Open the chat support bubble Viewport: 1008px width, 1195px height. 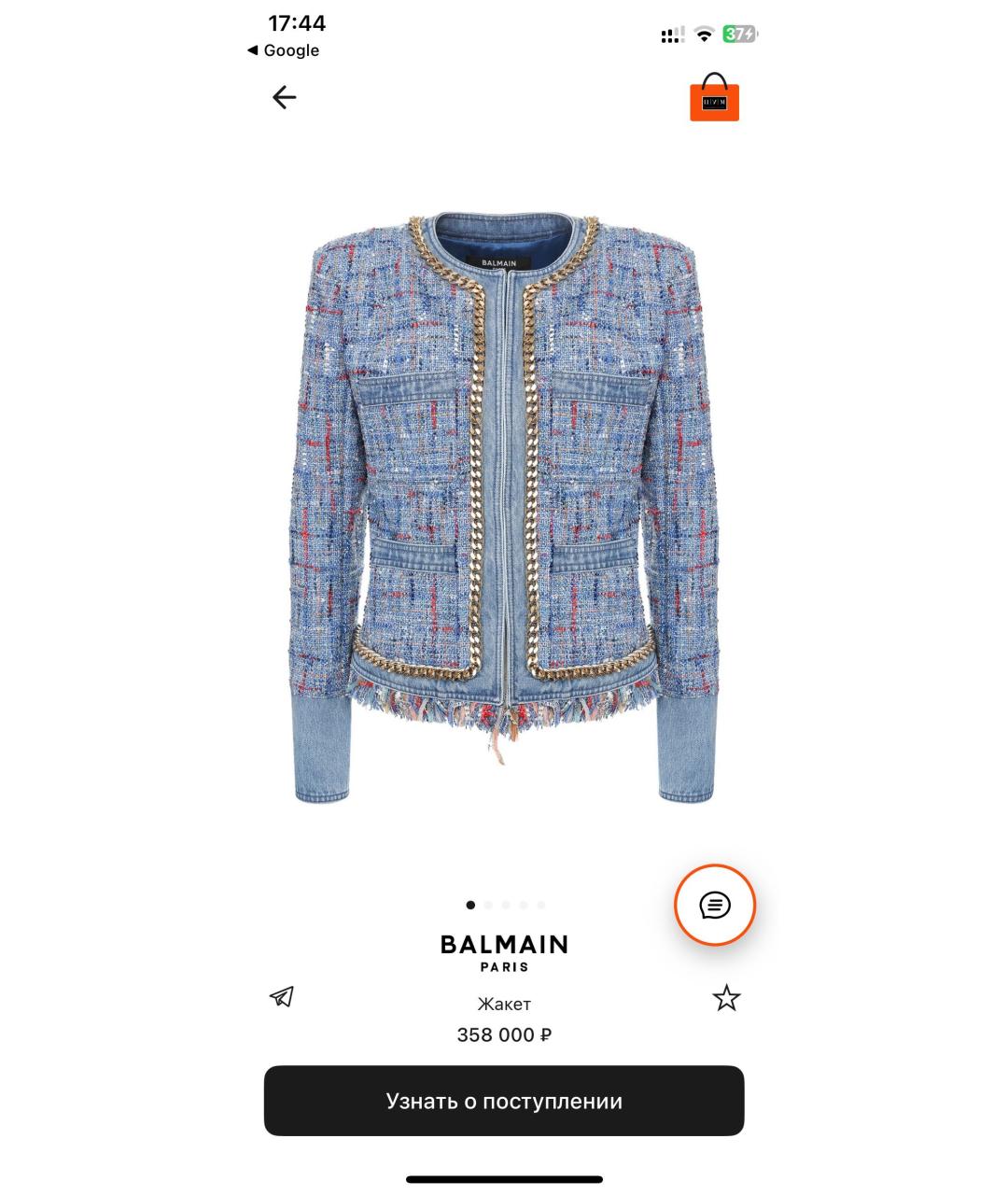[x=715, y=905]
